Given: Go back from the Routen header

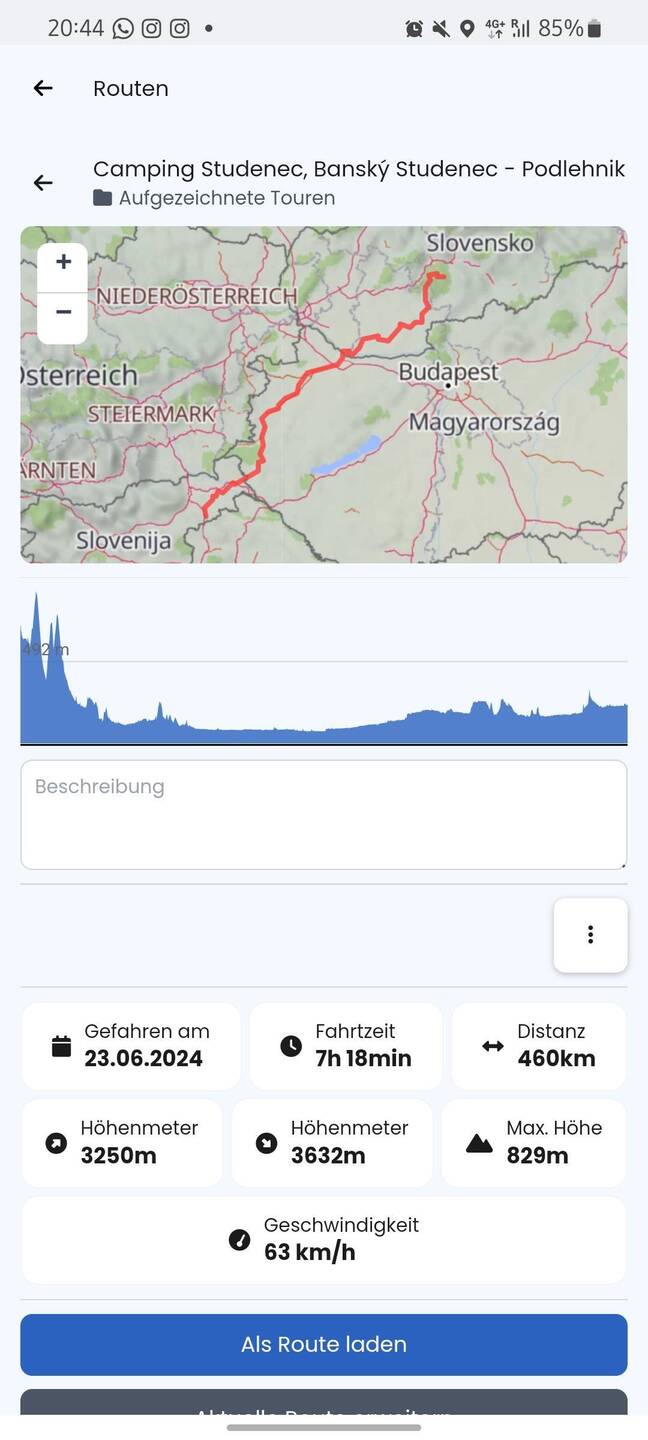Looking at the screenshot, I should coord(43,88).
